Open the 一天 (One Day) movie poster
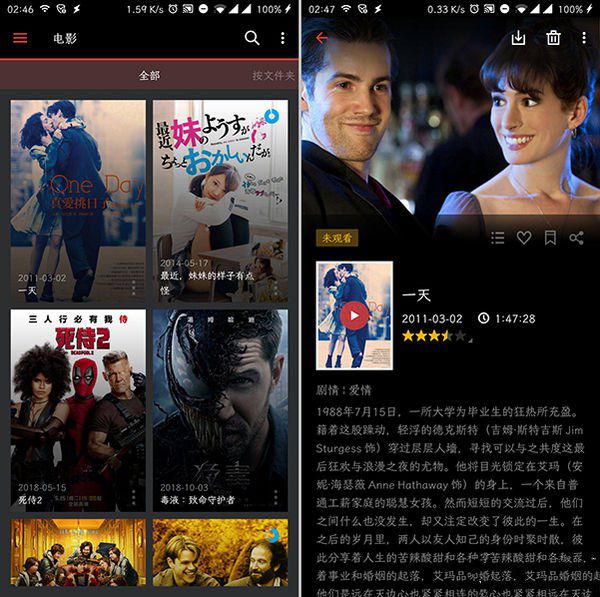This screenshot has height=597, width=600. click(x=78, y=198)
